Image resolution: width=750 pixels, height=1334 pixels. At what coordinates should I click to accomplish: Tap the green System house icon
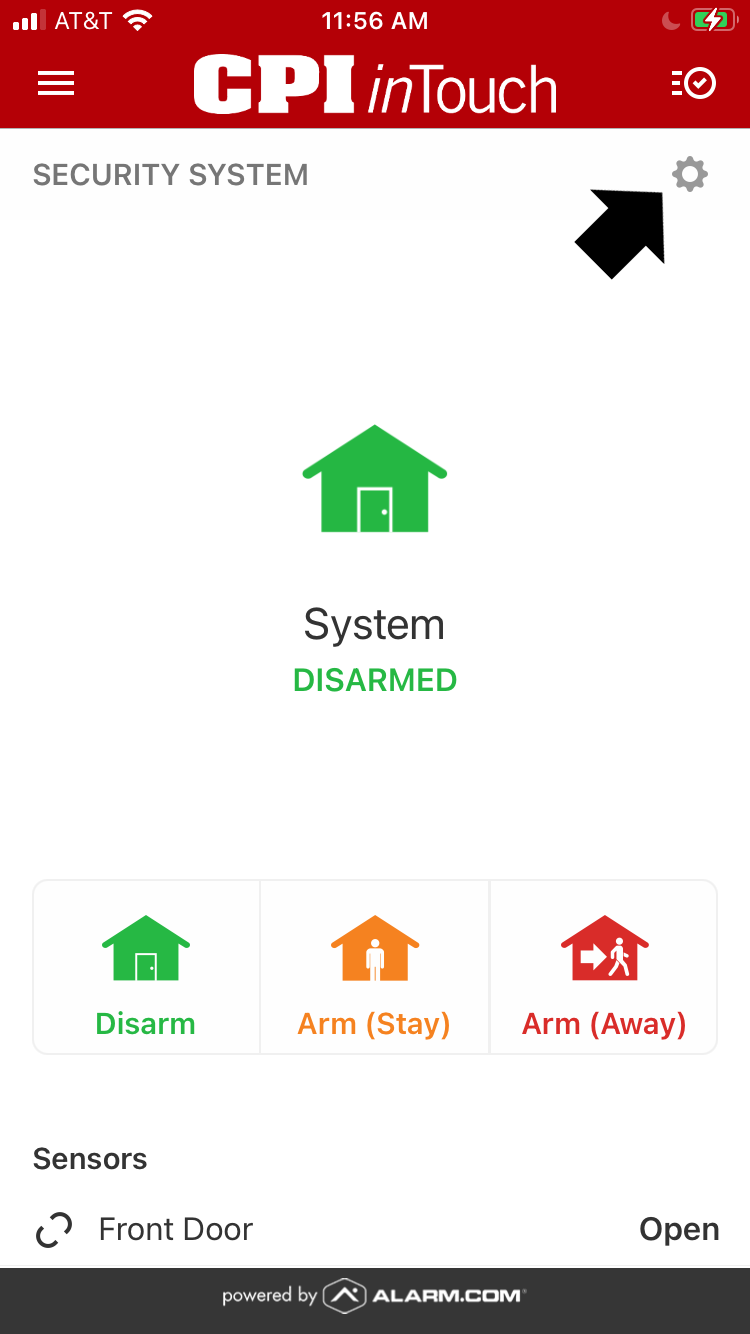(375, 479)
